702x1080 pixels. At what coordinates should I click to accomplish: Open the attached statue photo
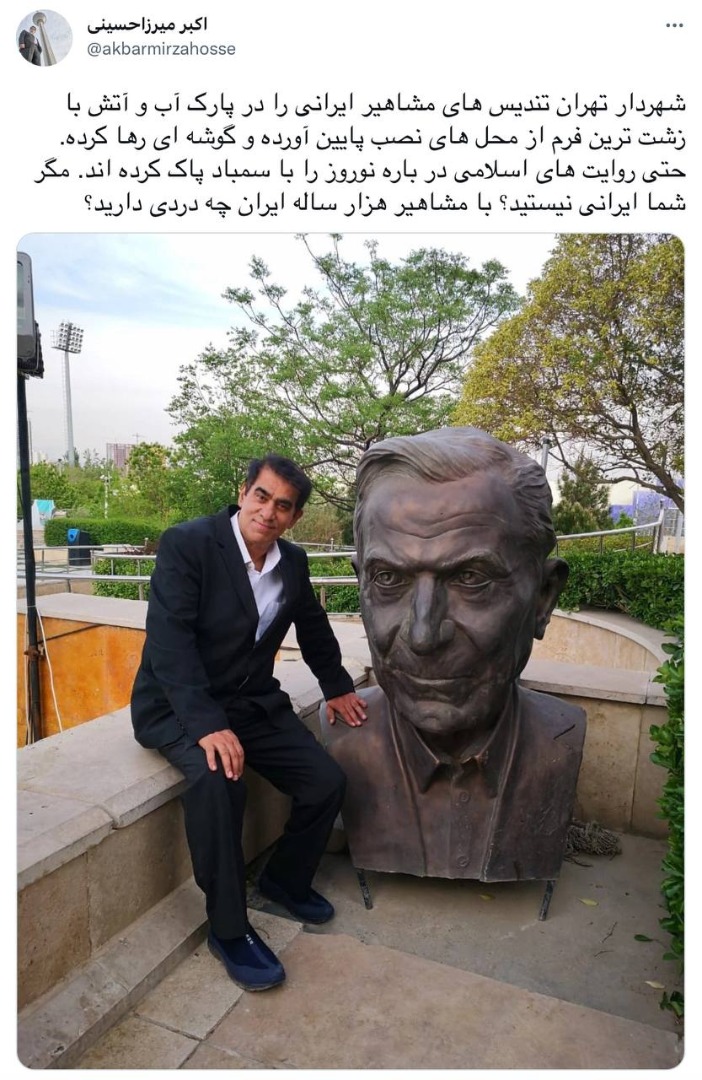pos(350,650)
